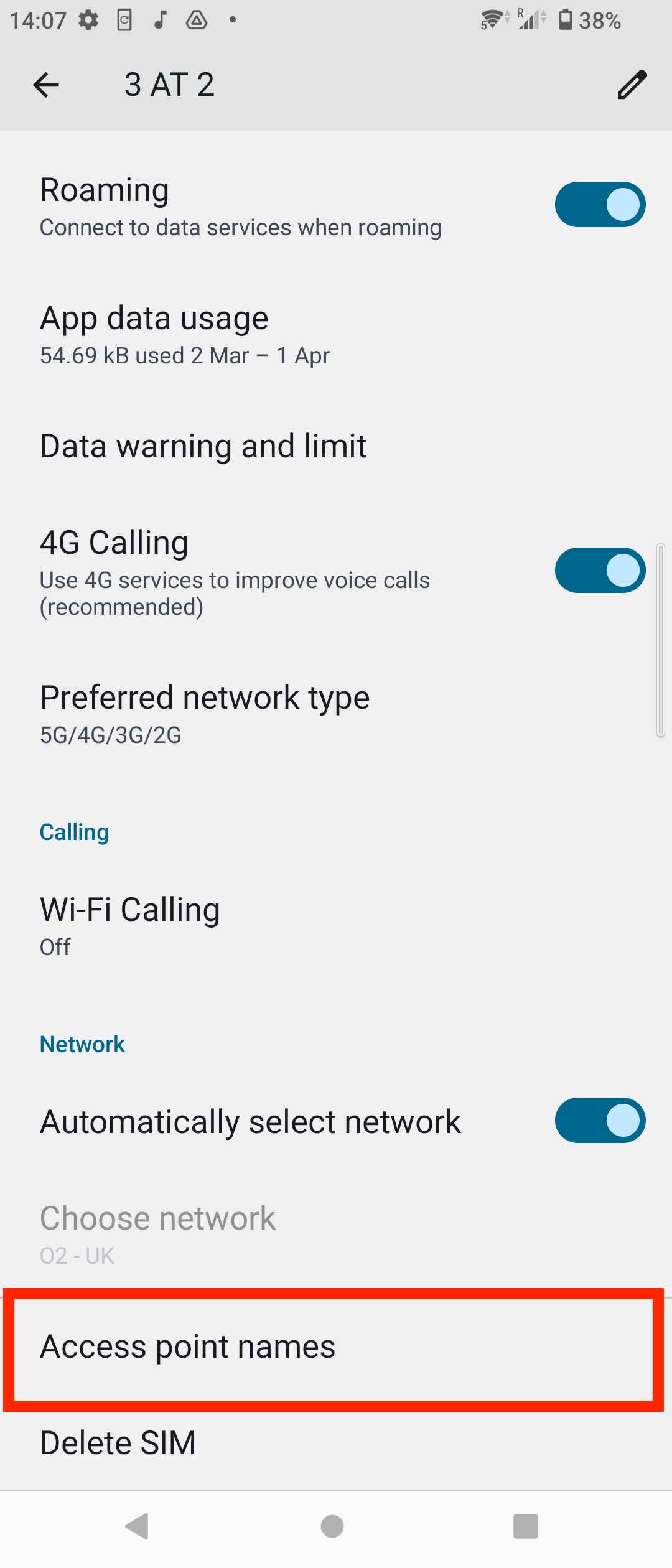The image size is (672, 1568).
Task: Turn off 4G Calling
Action: click(599, 570)
